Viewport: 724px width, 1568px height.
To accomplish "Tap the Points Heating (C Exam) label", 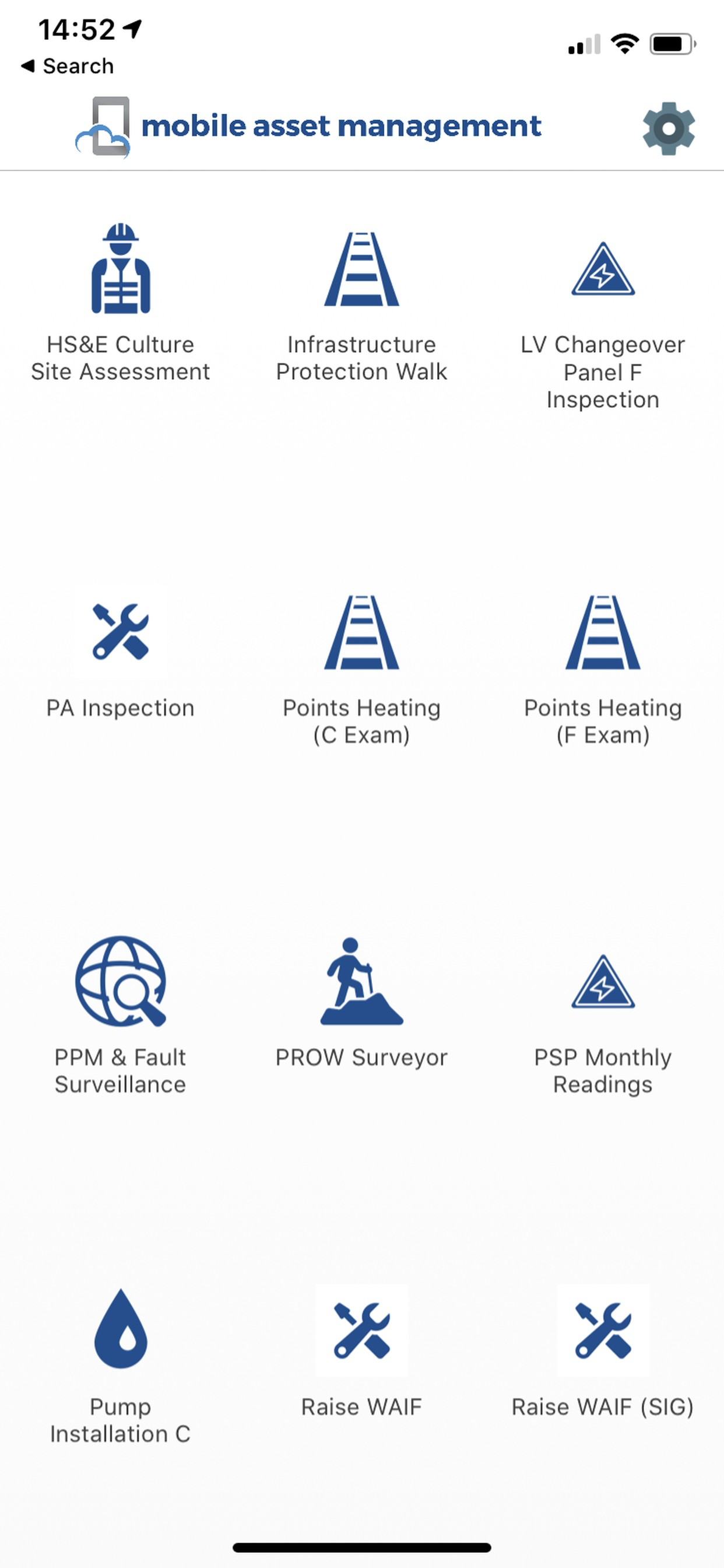I will point(362,722).
